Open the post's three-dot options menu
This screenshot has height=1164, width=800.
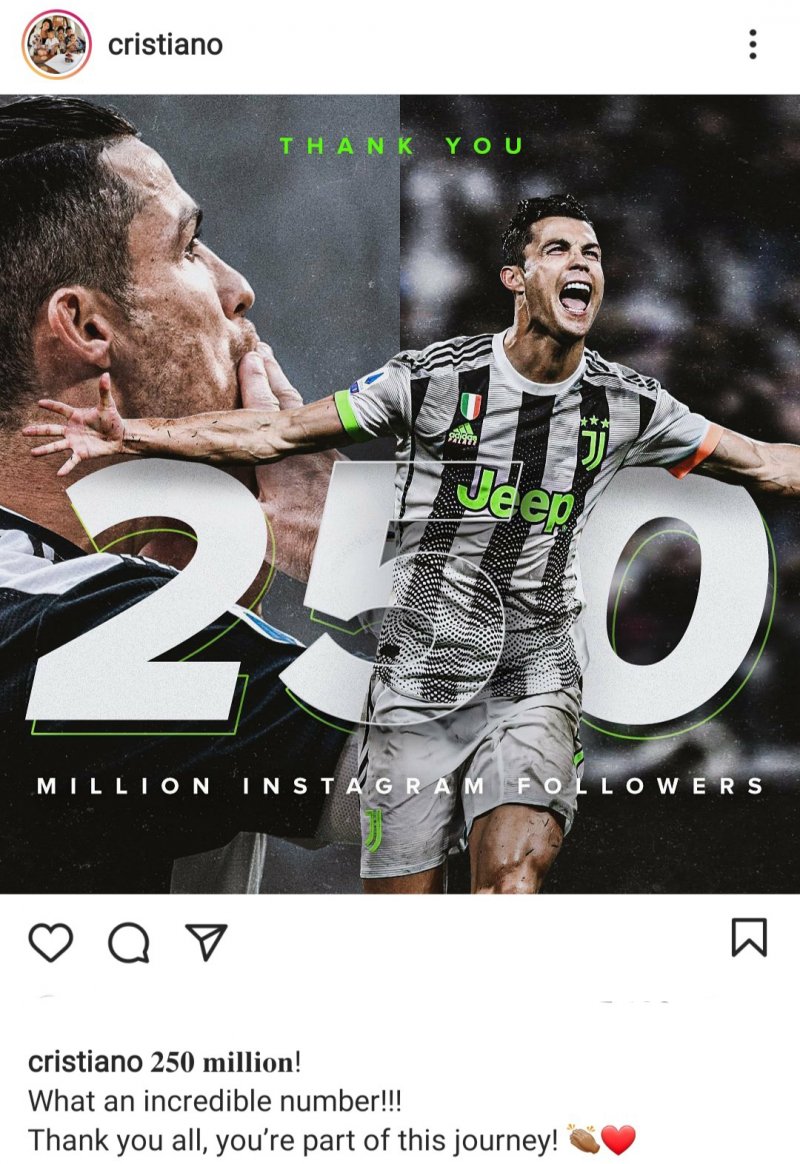752,45
